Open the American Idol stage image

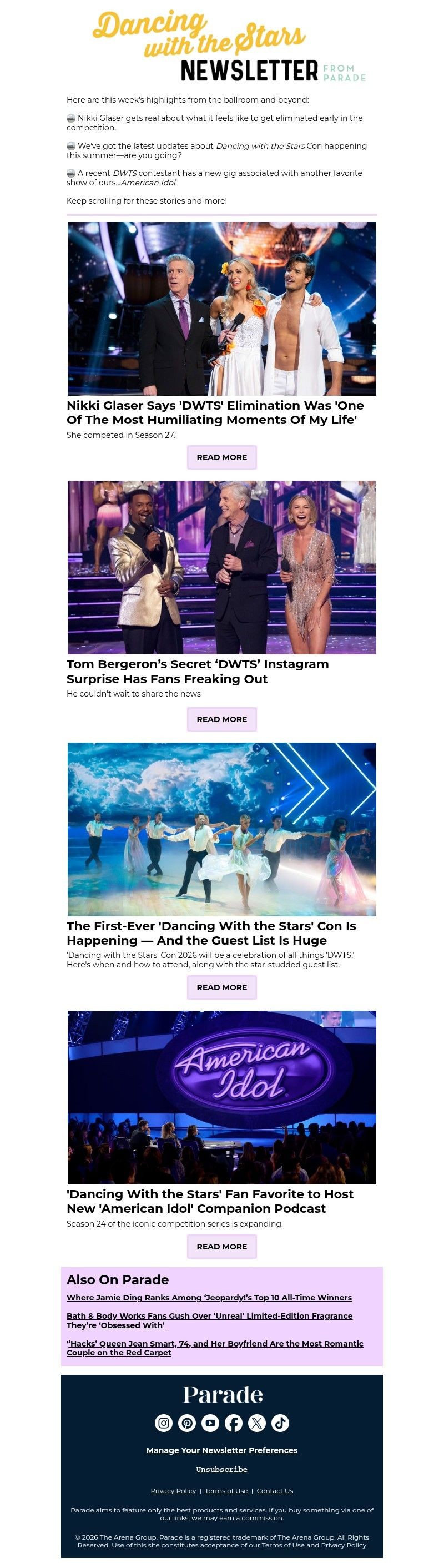tap(221, 1097)
